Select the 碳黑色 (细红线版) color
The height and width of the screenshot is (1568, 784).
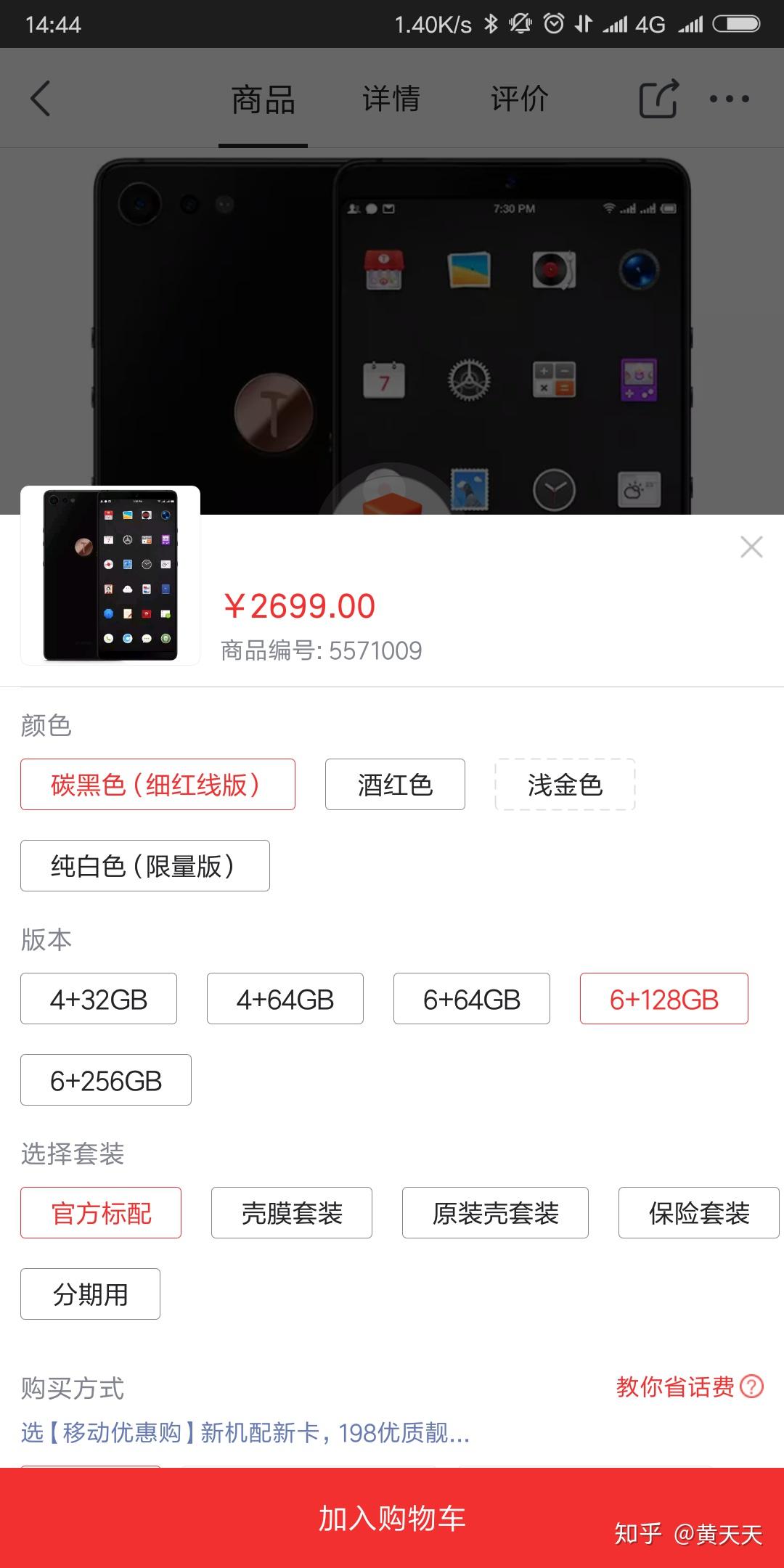[x=158, y=785]
